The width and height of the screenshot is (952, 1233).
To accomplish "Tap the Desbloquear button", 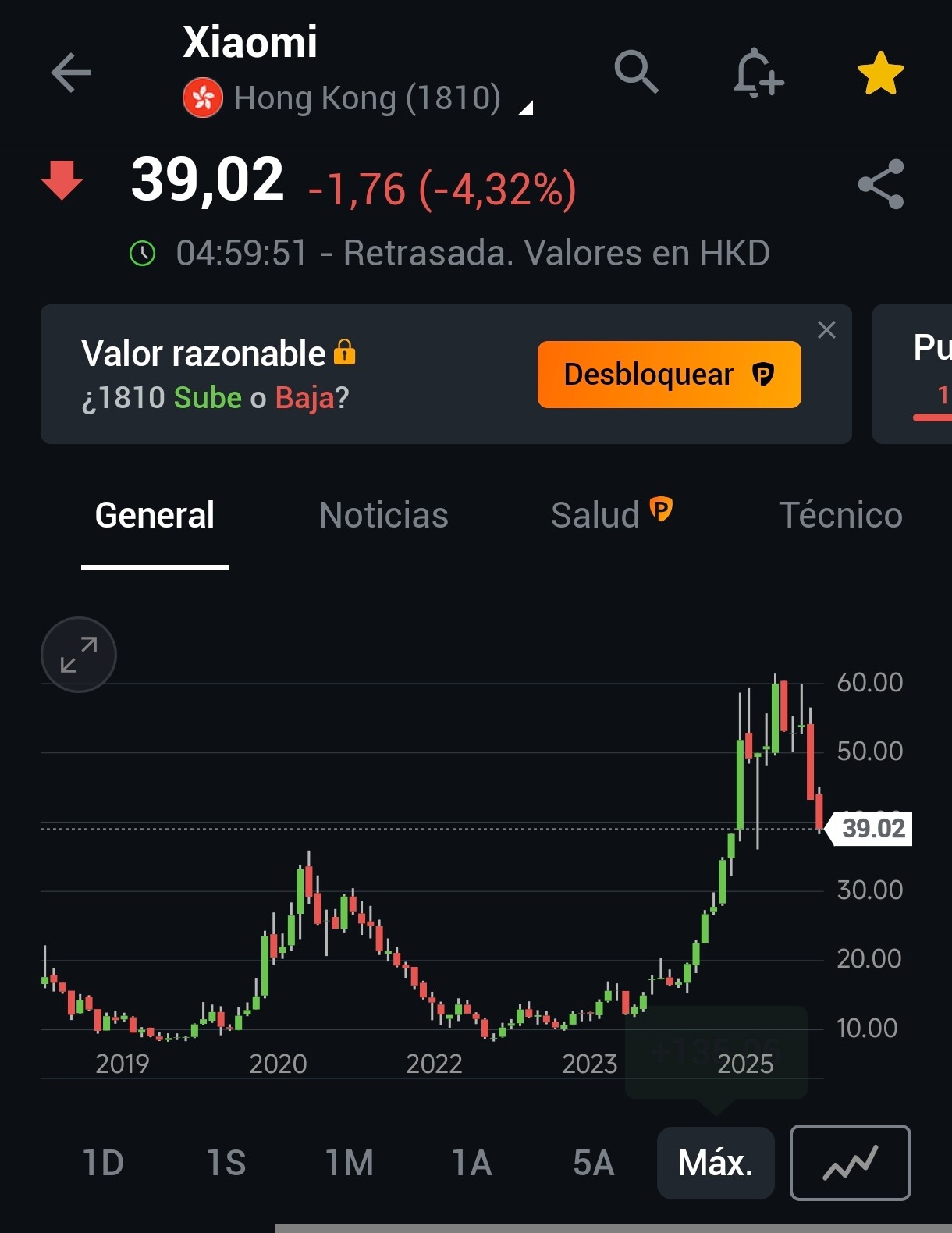I will pos(669,375).
